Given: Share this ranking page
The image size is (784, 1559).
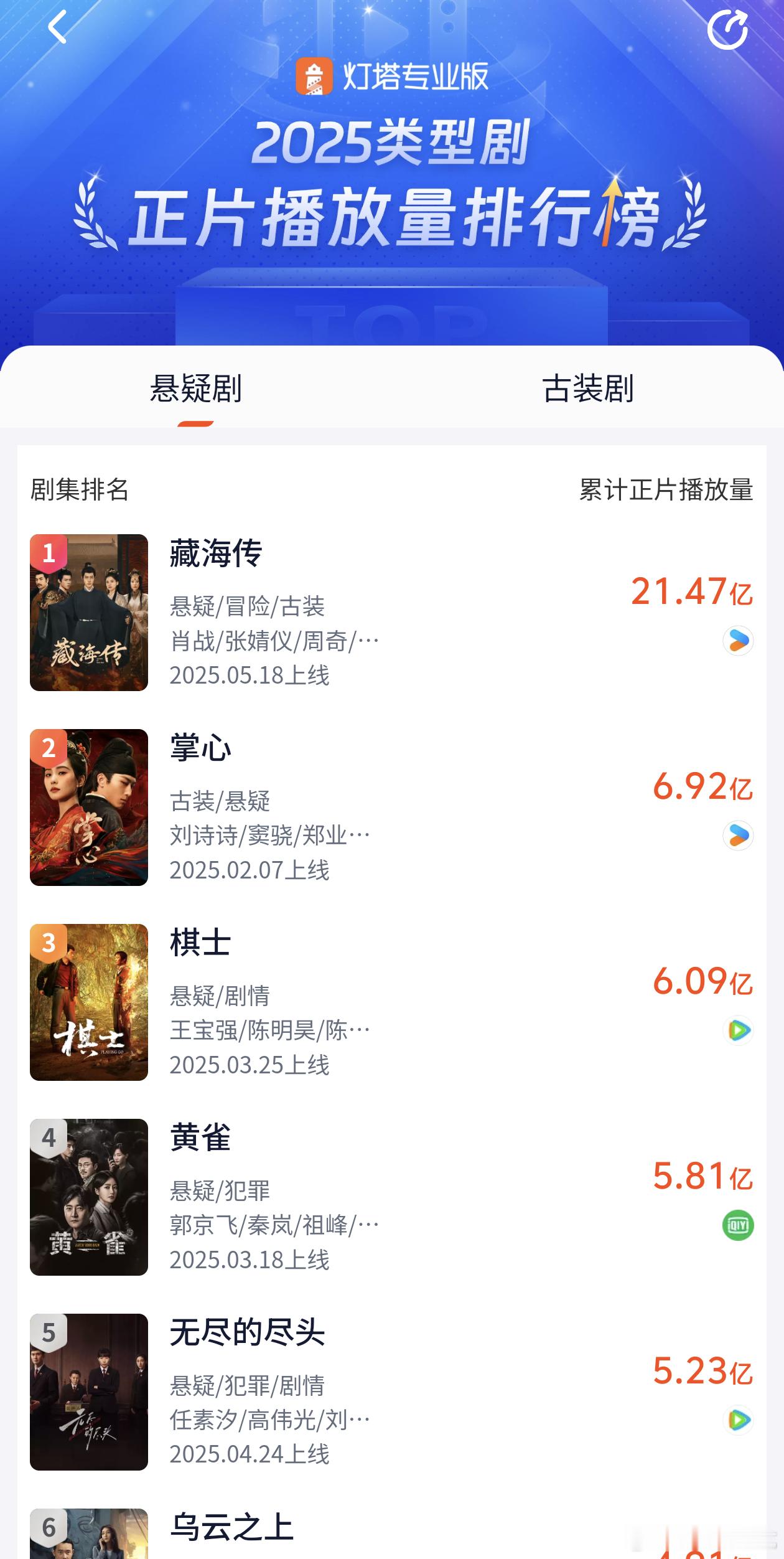Looking at the screenshot, I should point(727,29).
